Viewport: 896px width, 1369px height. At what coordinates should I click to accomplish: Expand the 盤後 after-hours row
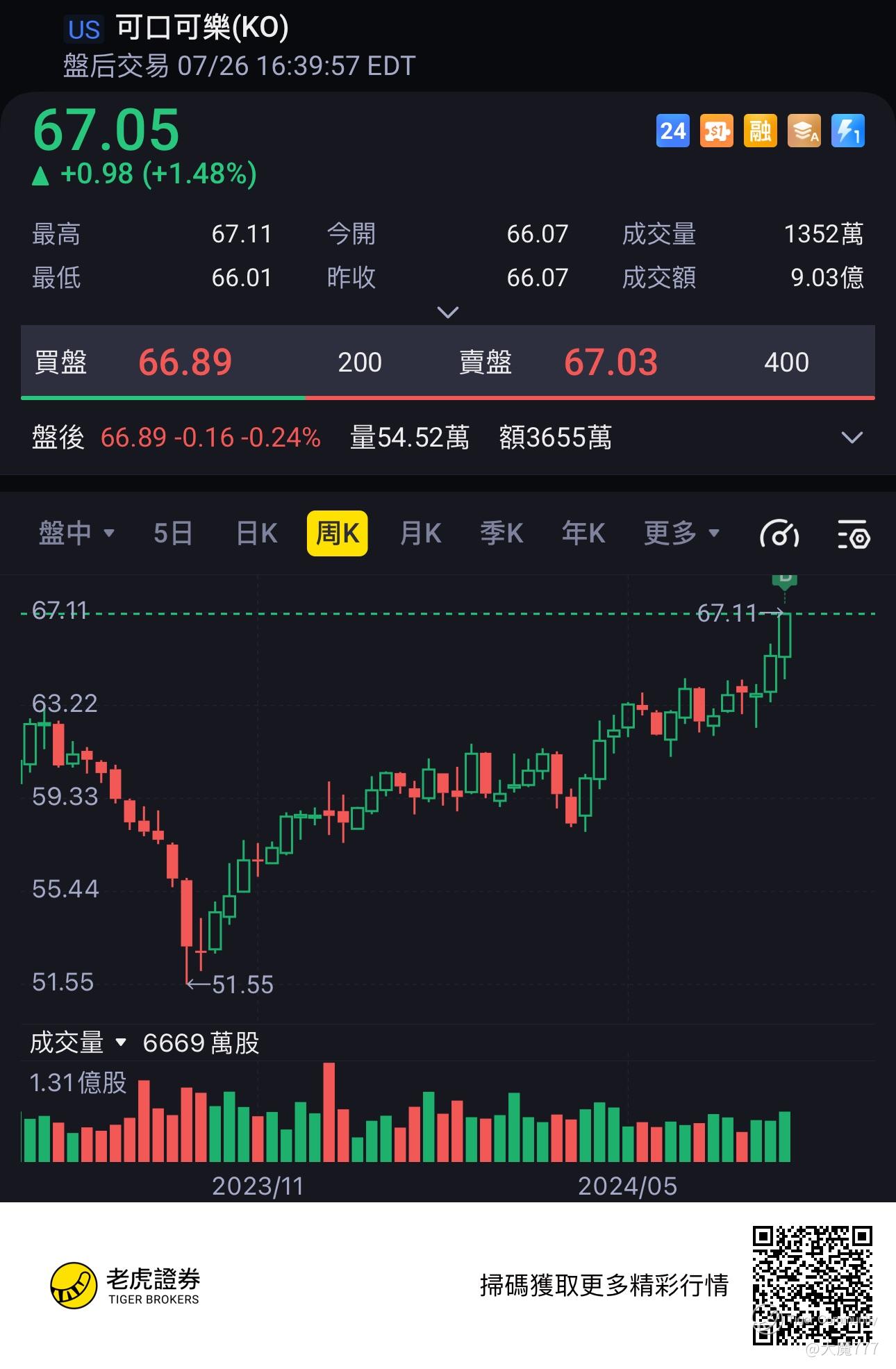[x=852, y=438]
